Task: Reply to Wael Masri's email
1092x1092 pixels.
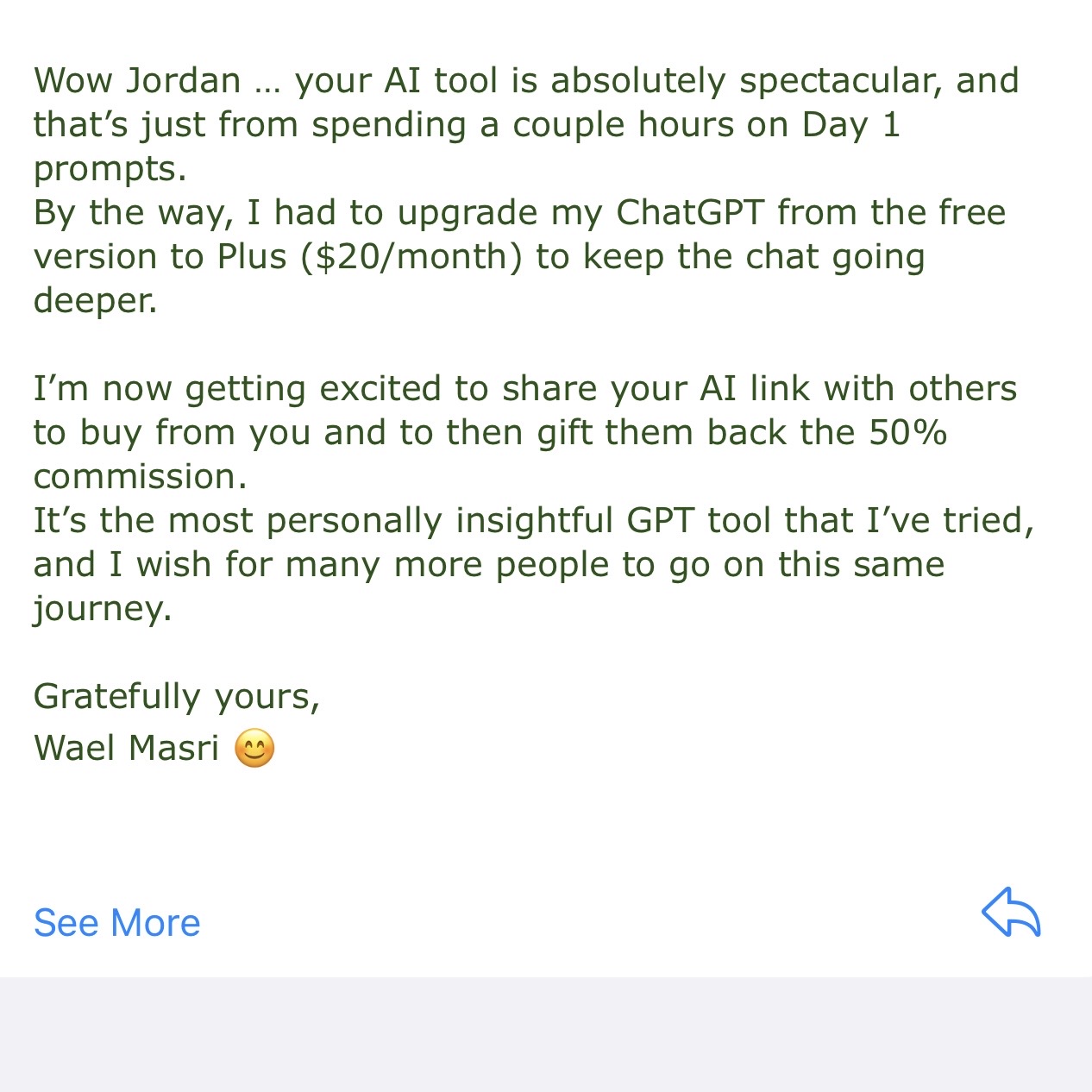Action: [x=1011, y=913]
